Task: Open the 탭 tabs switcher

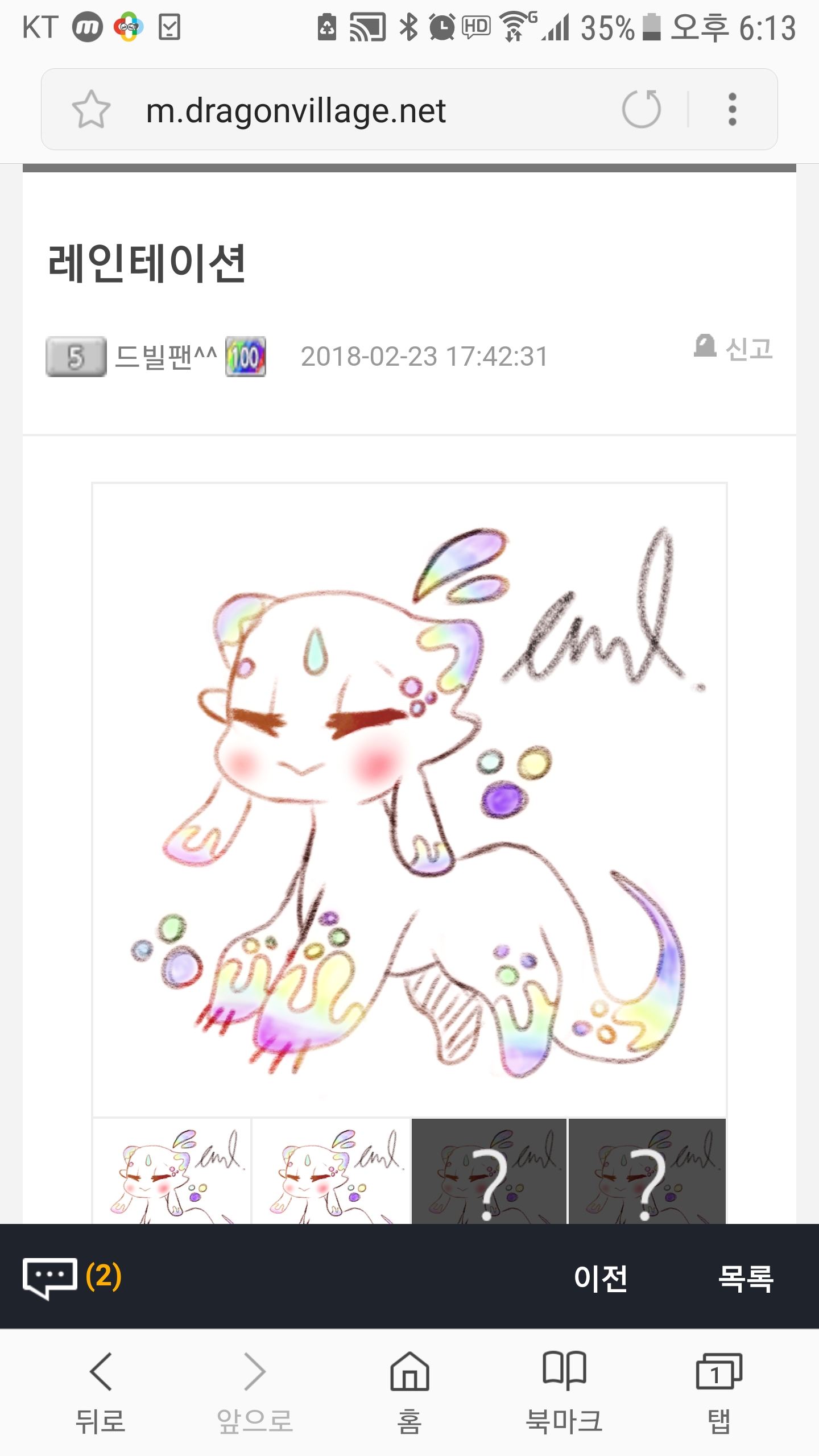Action: pos(719,1392)
